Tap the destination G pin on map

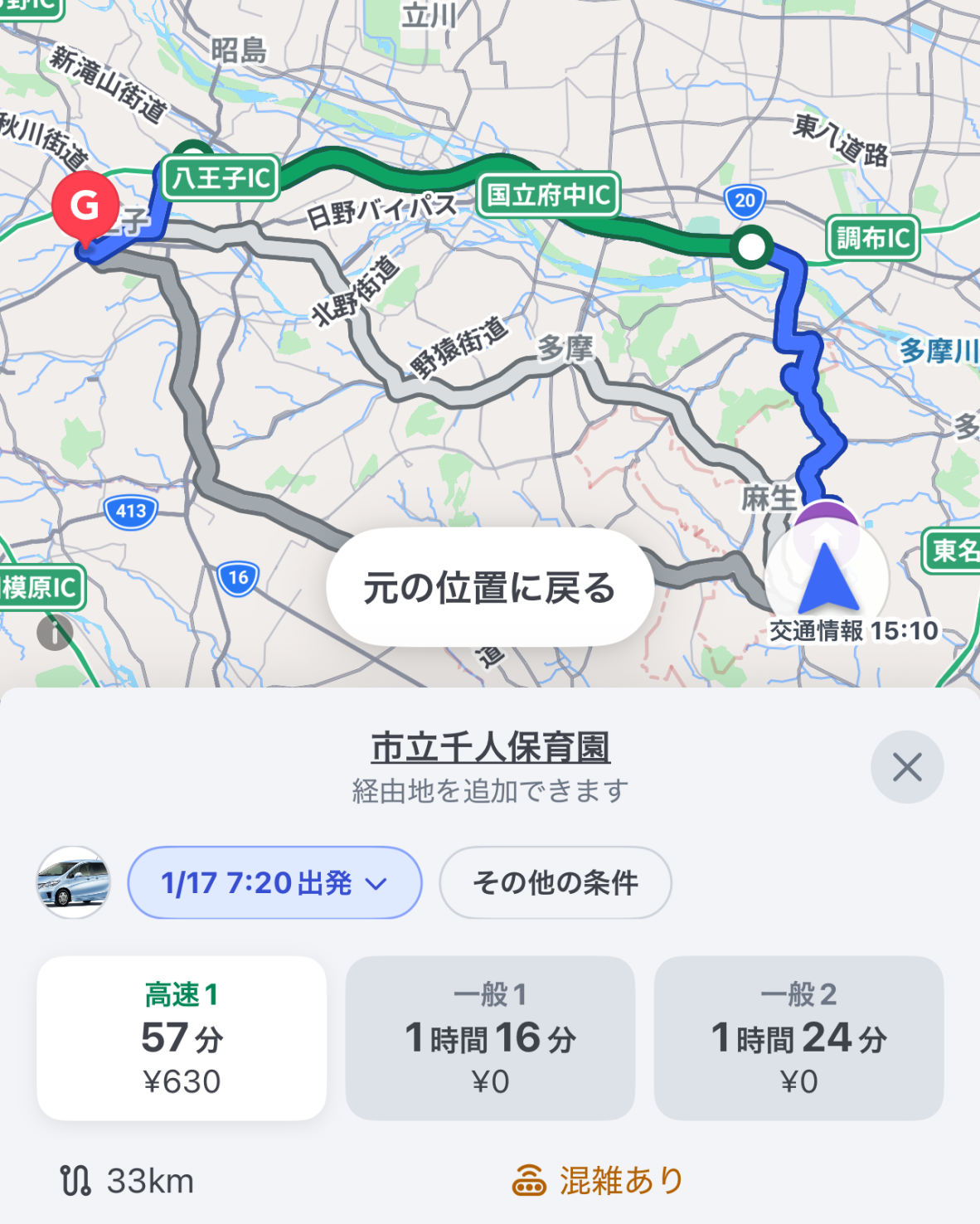pos(85,206)
